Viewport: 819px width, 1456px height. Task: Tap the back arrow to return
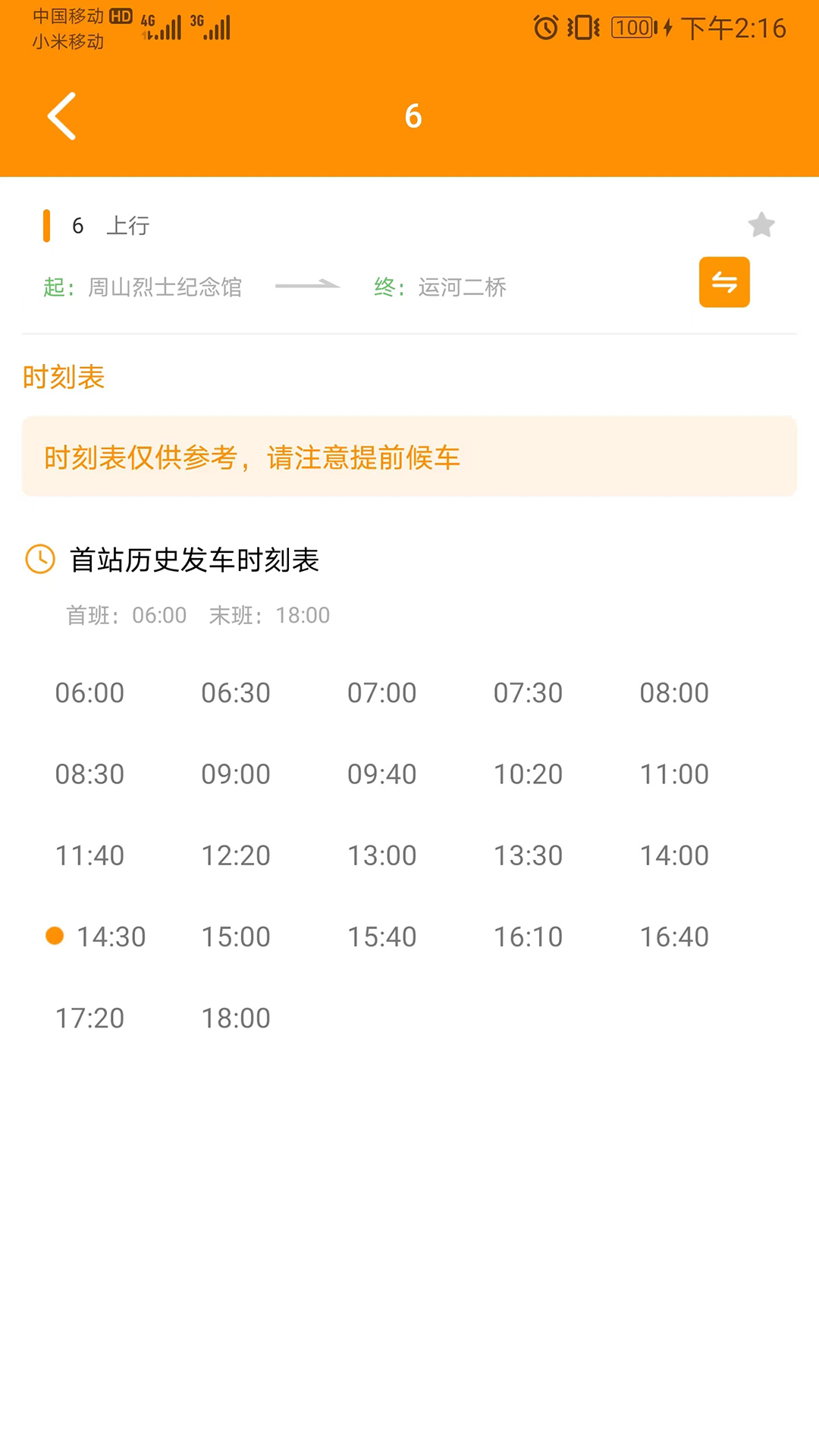pos(62,115)
